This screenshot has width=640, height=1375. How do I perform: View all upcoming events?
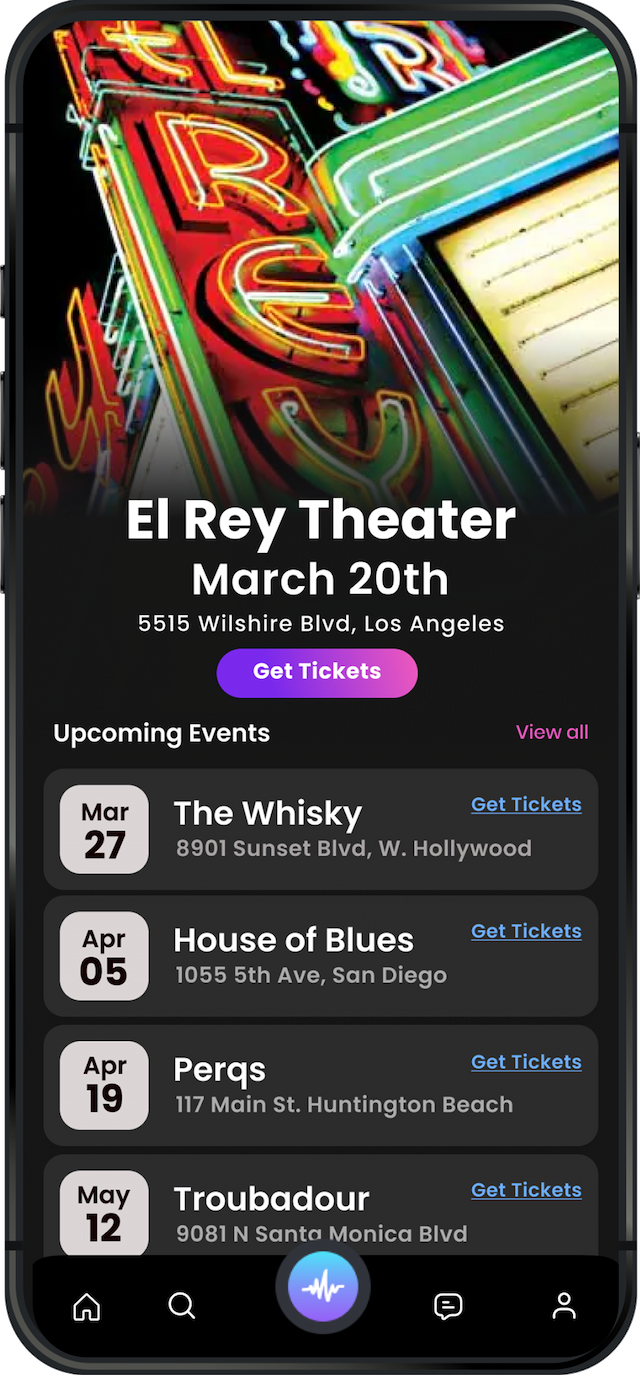[x=551, y=732]
